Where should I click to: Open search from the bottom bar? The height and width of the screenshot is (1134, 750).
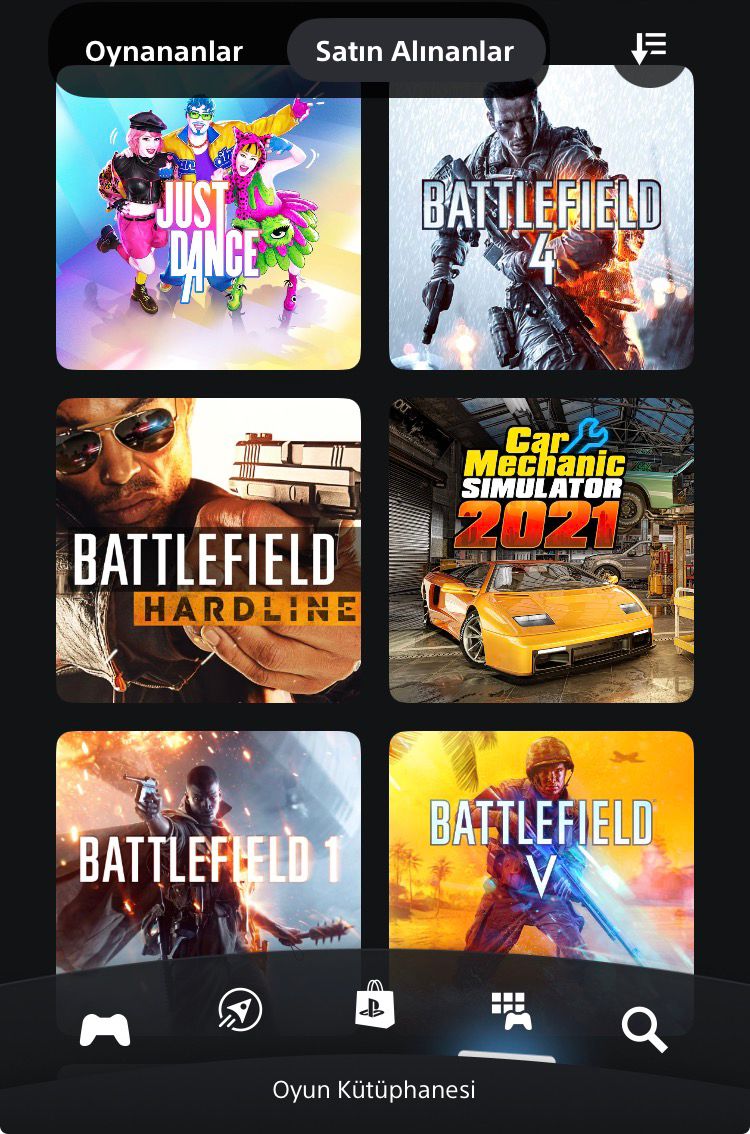[644, 1028]
